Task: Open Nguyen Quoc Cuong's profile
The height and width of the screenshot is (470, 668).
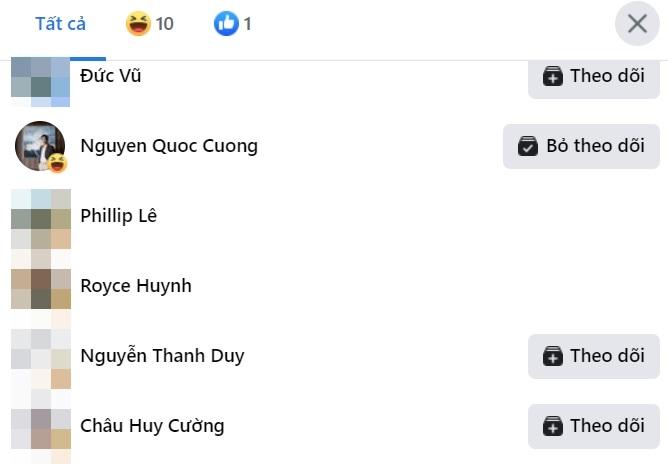Action: (x=168, y=146)
